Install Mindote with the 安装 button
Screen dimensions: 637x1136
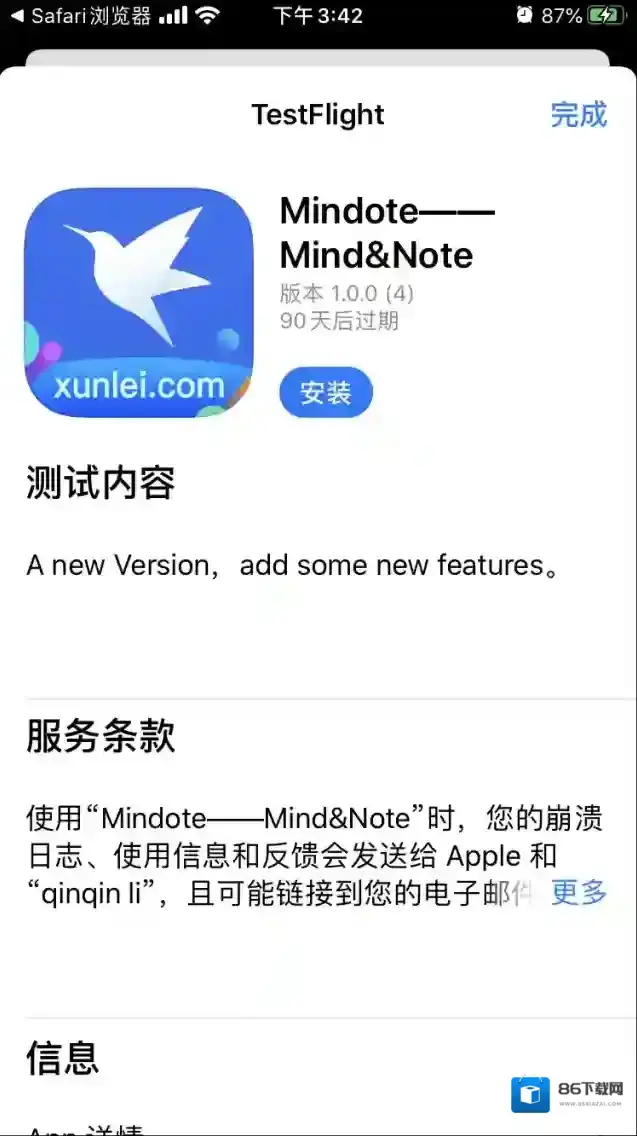pos(326,393)
